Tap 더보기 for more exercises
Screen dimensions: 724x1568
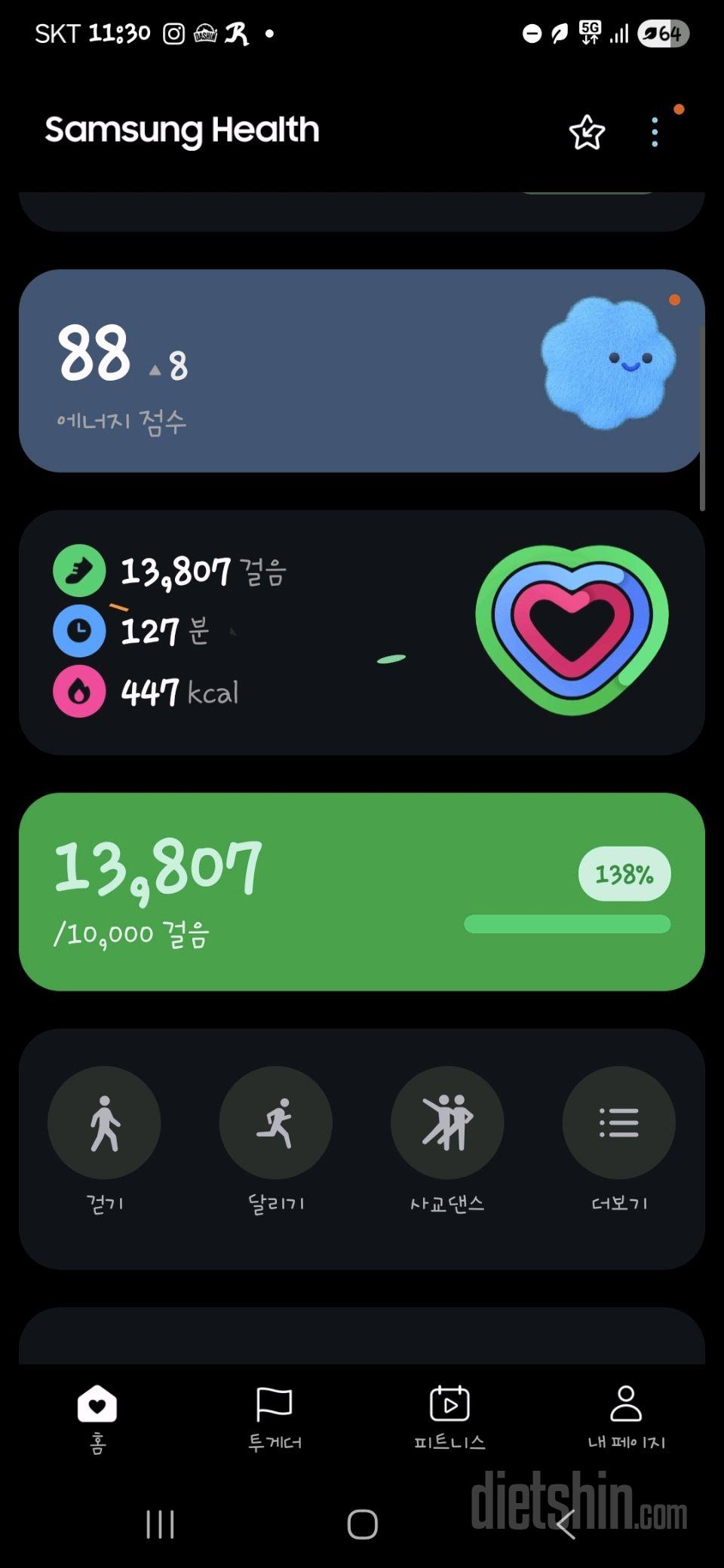click(618, 1123)
